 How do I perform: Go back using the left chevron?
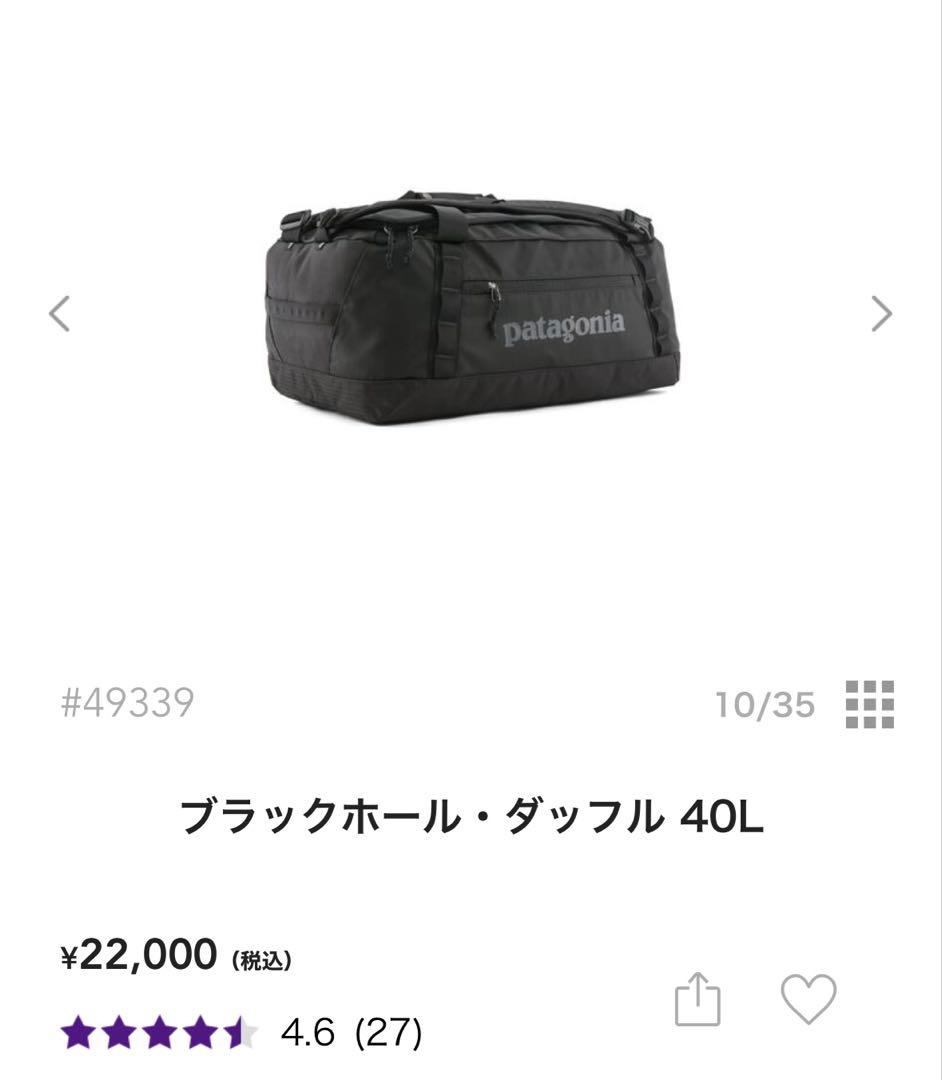pyautogui.click(x=61, y=314)
